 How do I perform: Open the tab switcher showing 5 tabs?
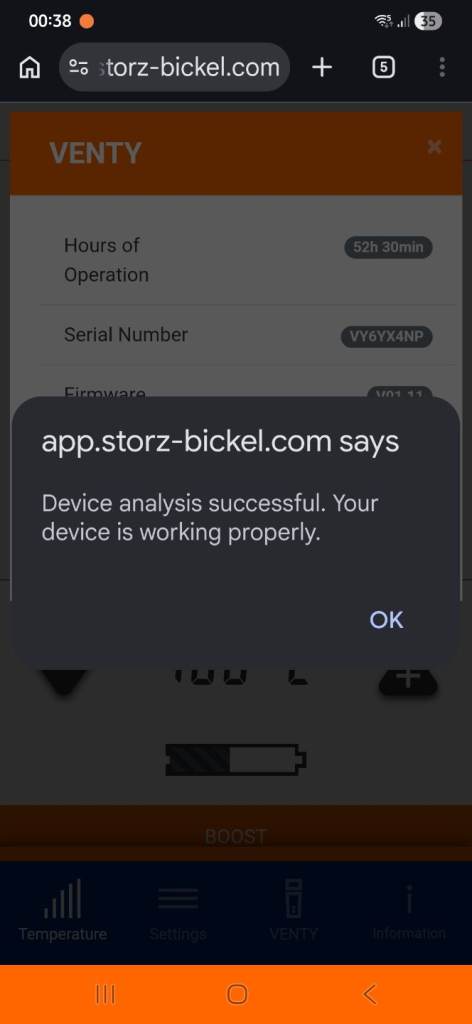click(x=383, y=67)
